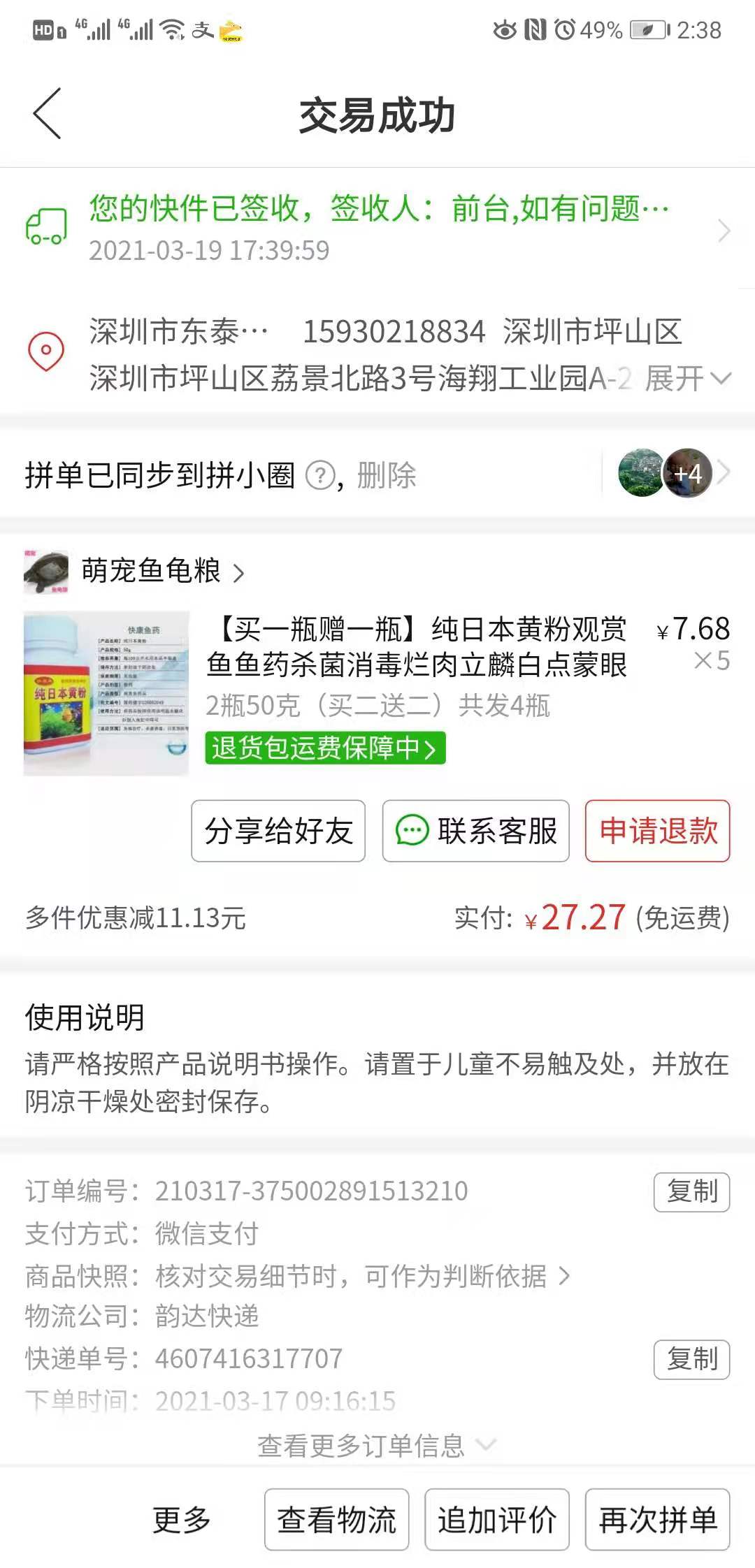Reorder with 再次拼单
Viewport: 755px width, 1568px height.
(x=658, y=1520)
